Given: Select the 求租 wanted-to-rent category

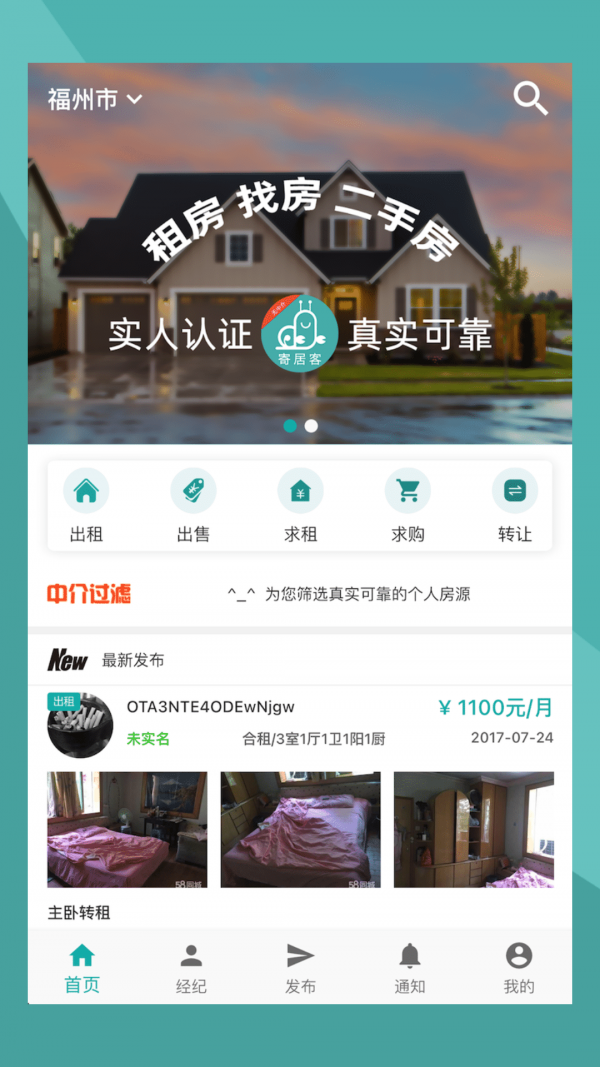Looking at the screenshot, I should [300, 505].
